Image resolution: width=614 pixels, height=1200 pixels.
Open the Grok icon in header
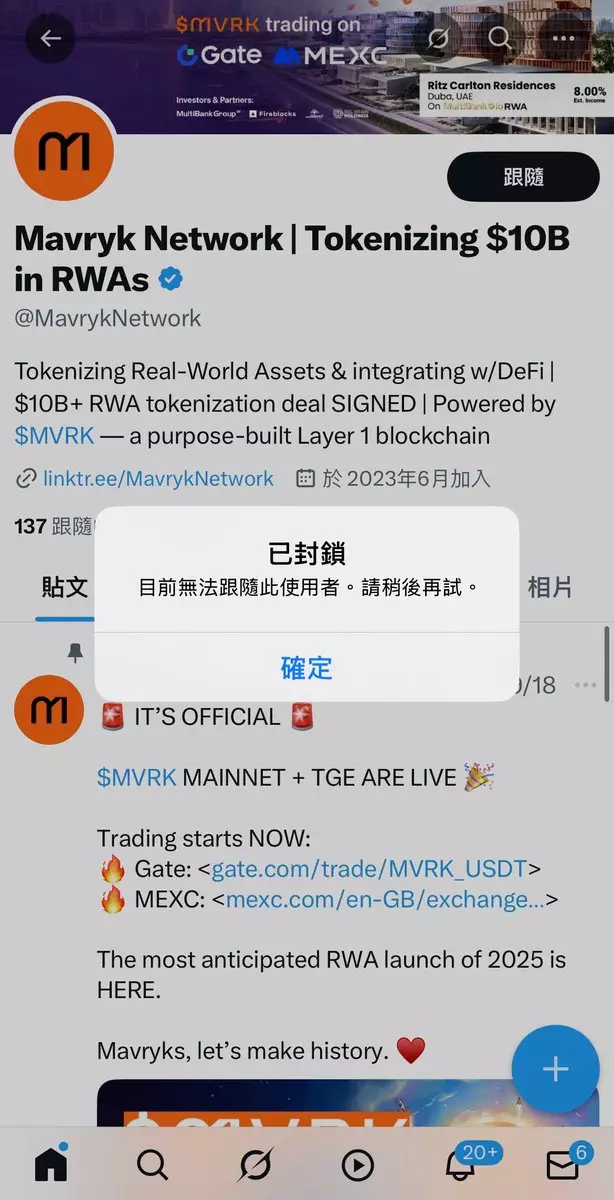(437, 38)
